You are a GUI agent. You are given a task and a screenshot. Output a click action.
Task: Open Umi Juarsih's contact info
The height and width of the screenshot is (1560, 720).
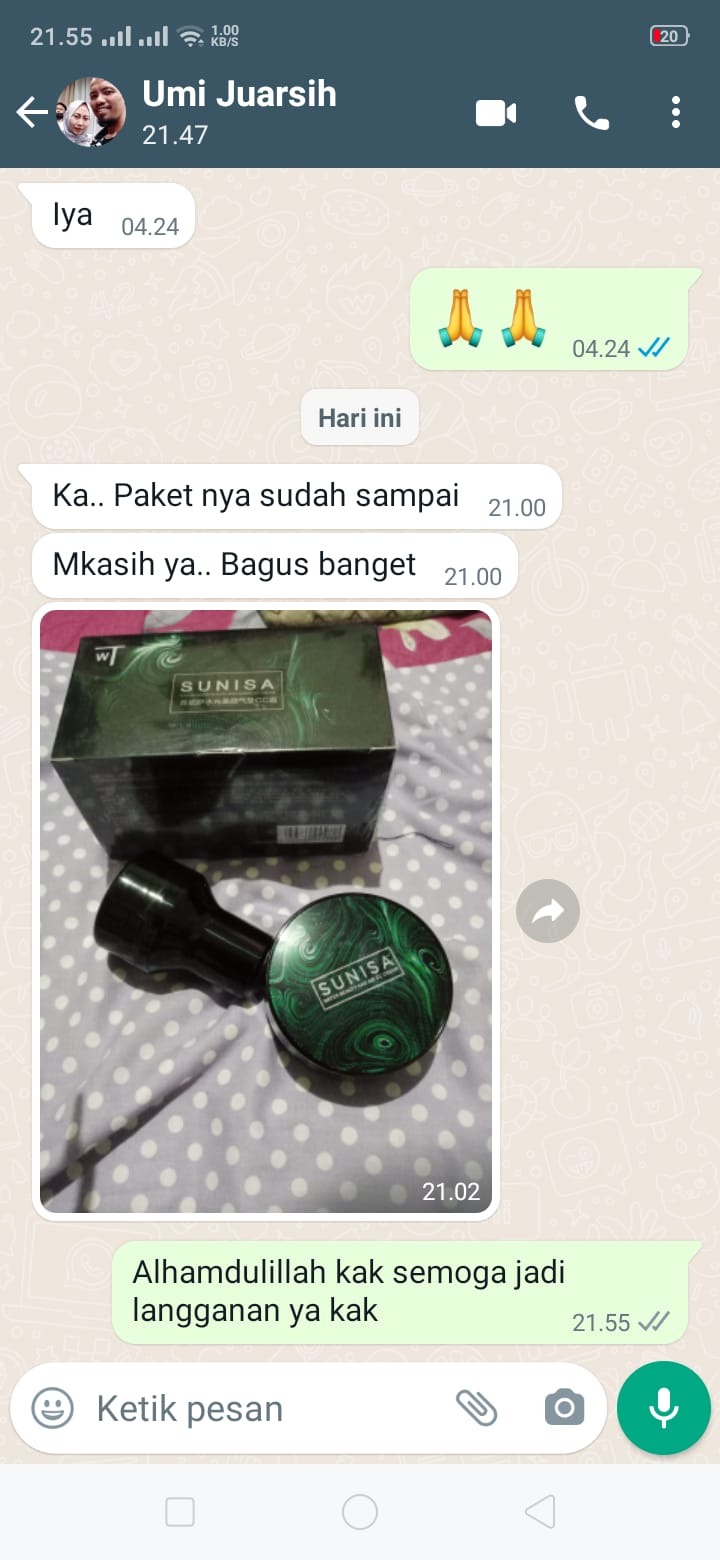pos(239,112)
